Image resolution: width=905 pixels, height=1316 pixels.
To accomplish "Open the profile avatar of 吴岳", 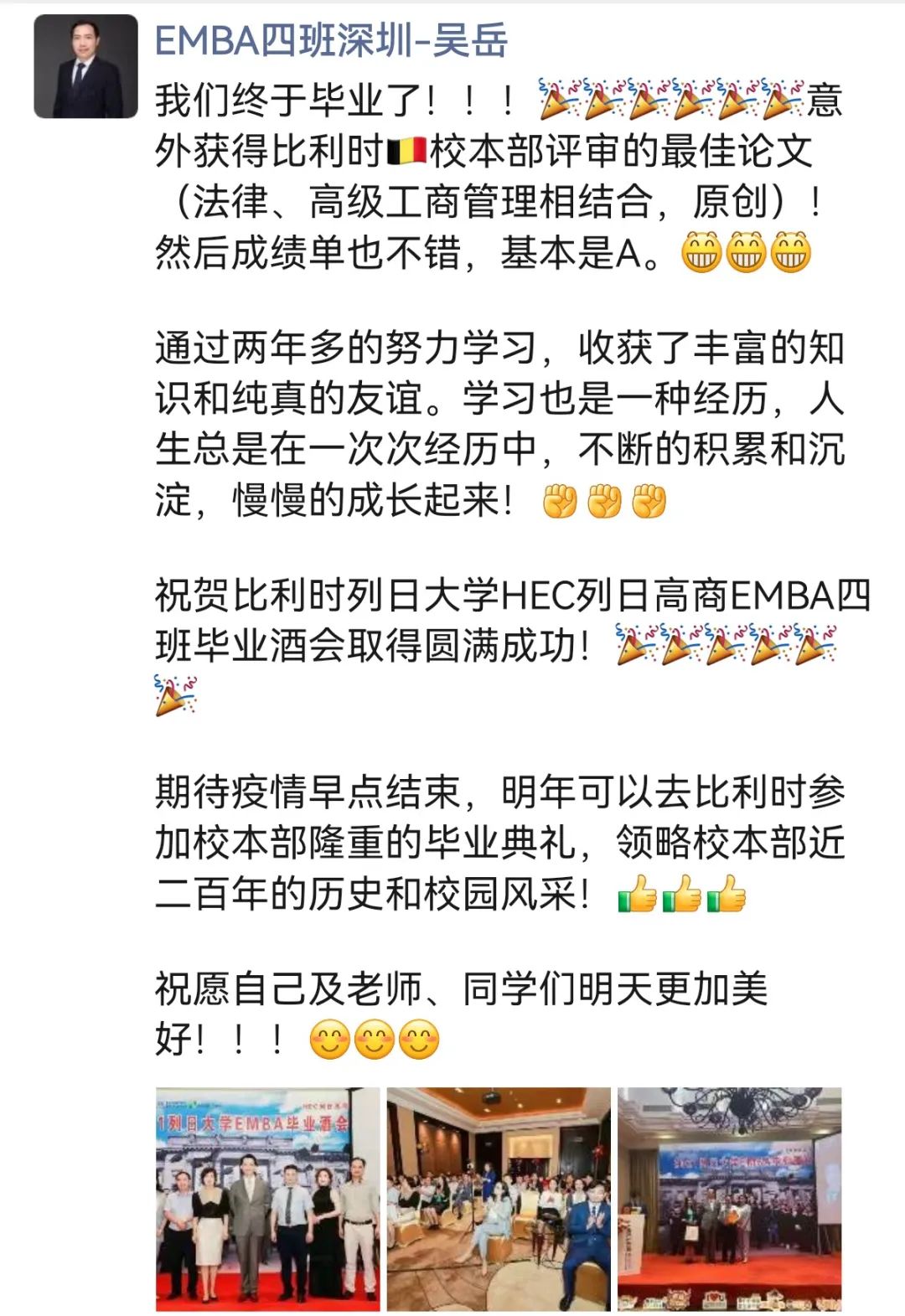I will click(x=85, y=65).
